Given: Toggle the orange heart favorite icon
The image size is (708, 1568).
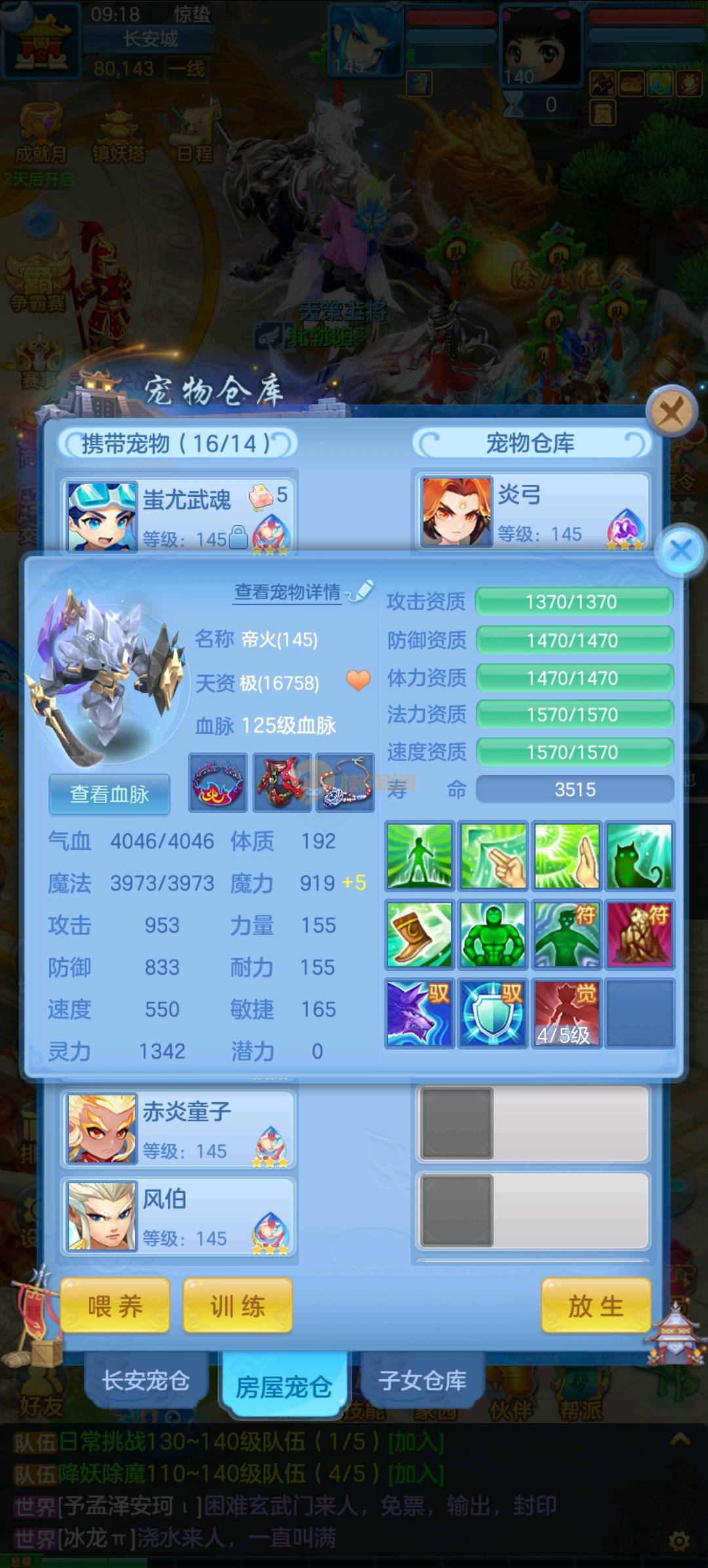Looking at the screenshot, I should (358, 680).
